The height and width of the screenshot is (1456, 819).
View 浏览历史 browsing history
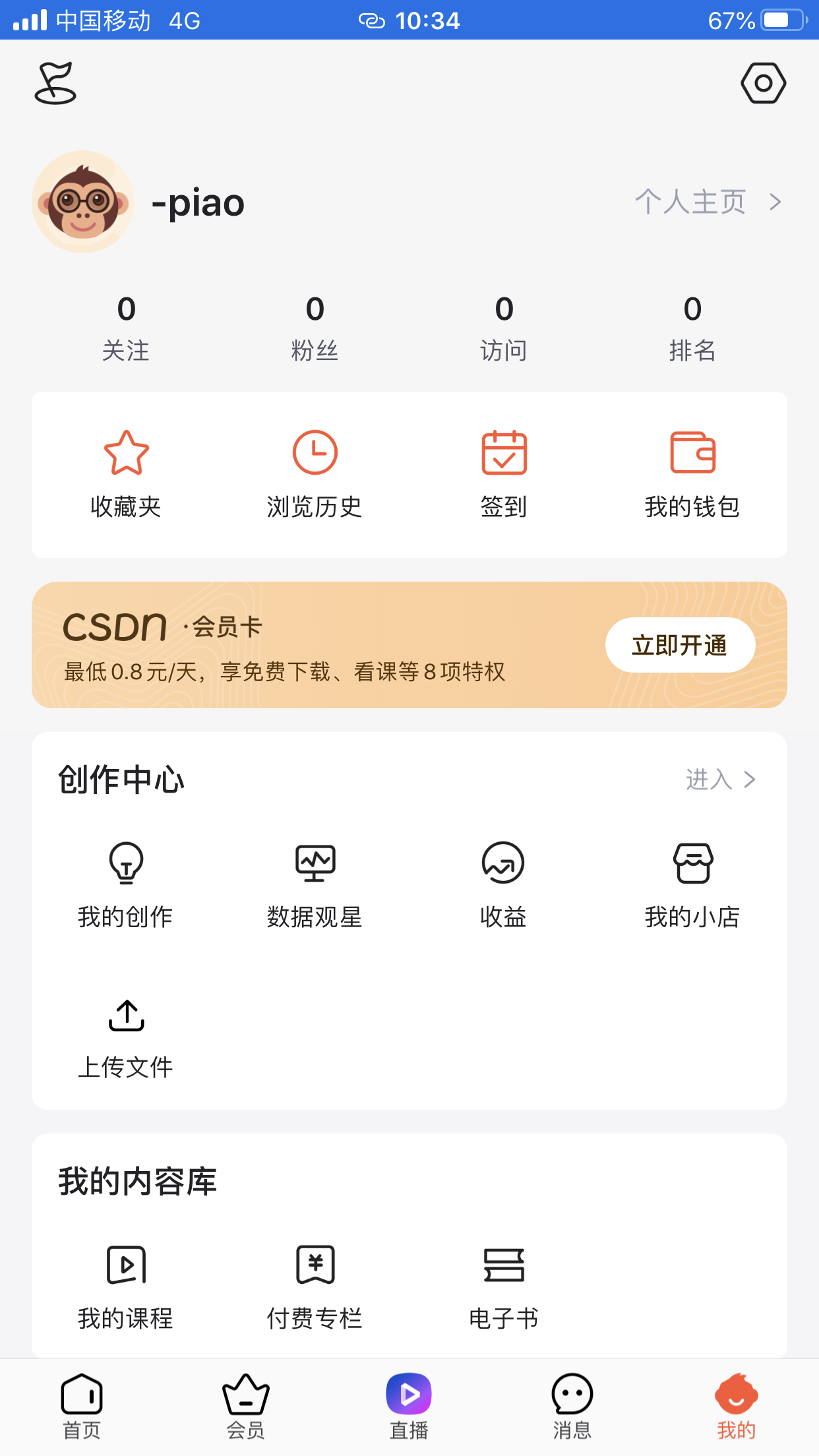[x=315, y=473]
